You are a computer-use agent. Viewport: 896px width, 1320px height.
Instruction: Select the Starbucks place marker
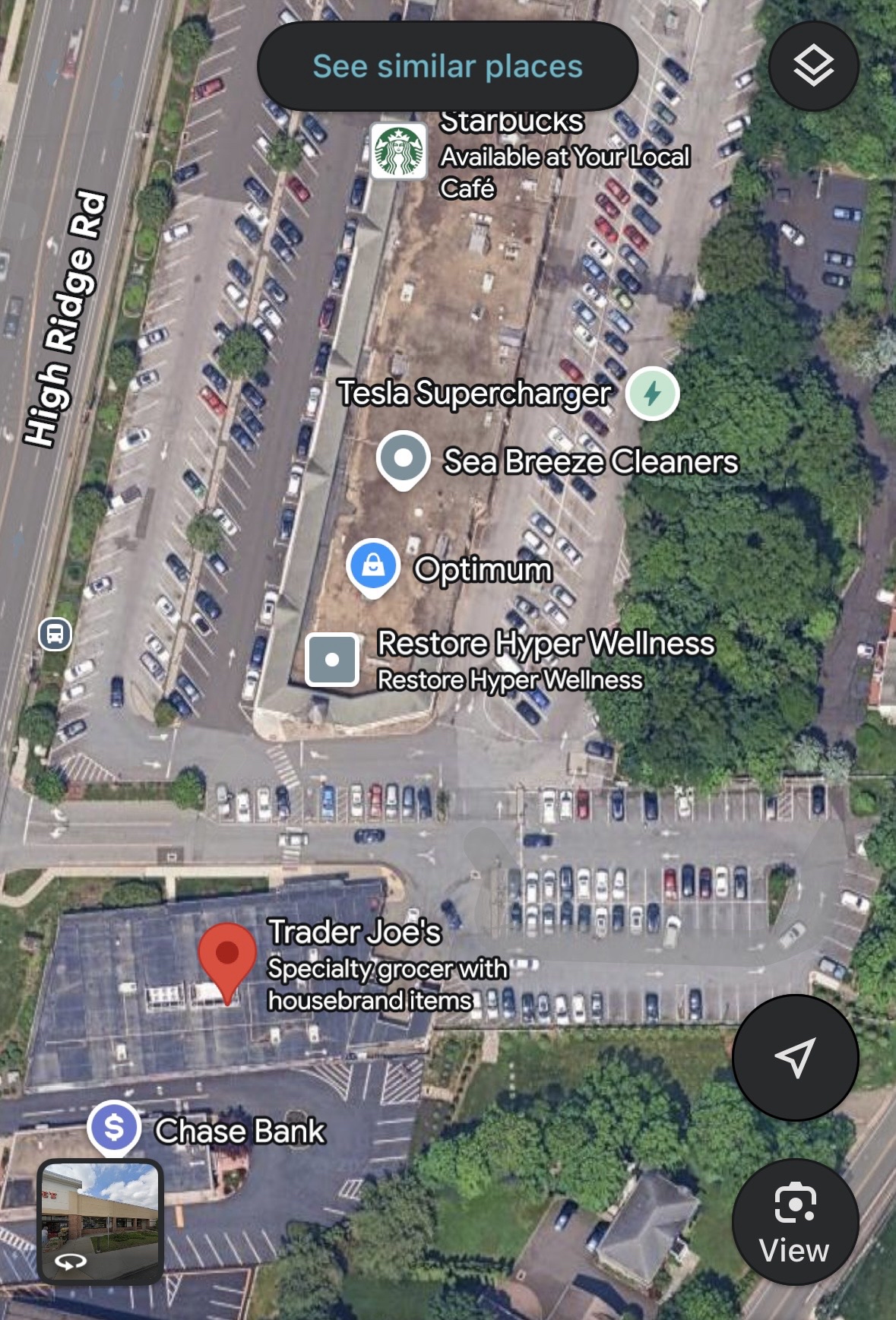click(398, 151)
